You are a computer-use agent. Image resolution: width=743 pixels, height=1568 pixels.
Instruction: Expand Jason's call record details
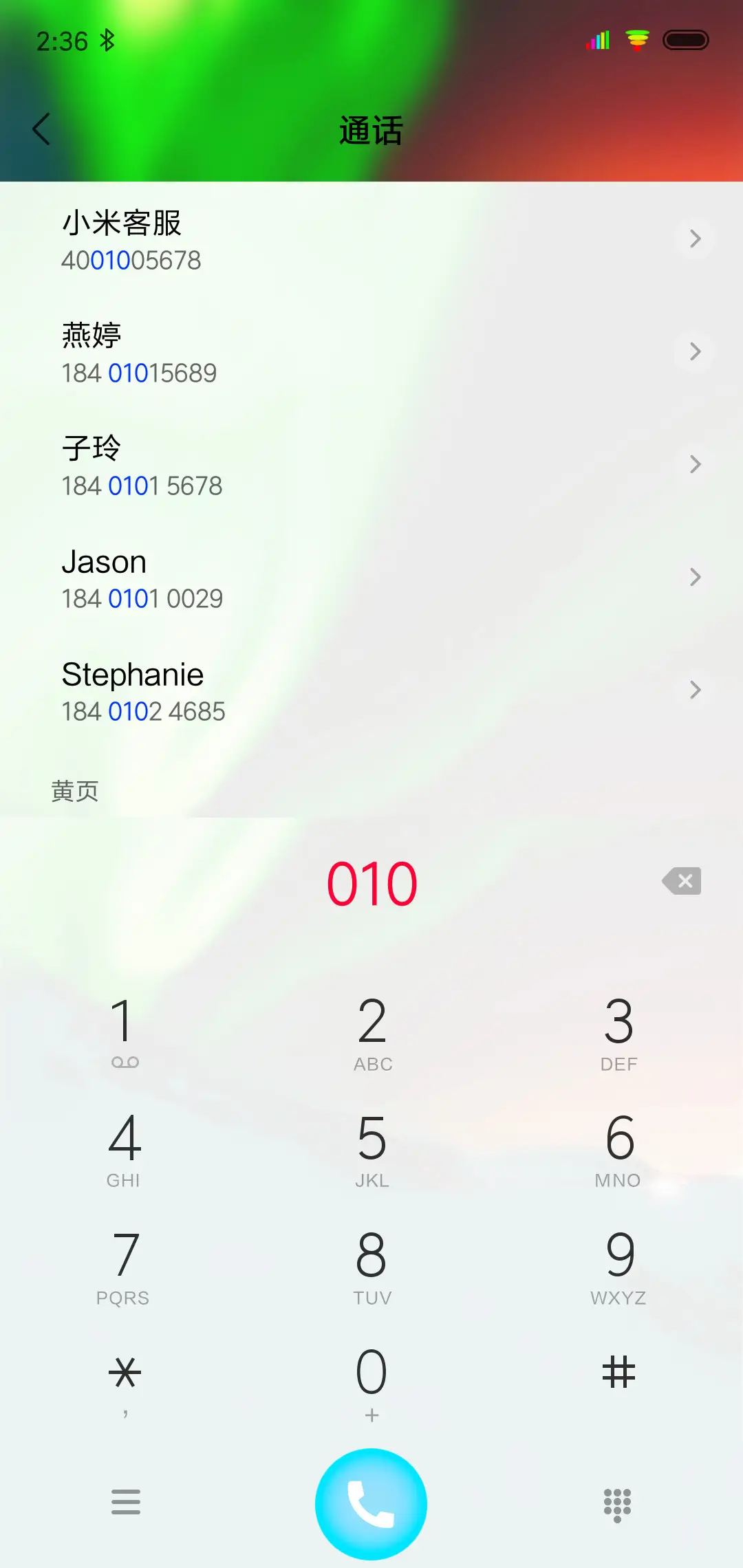pos(696,577)
